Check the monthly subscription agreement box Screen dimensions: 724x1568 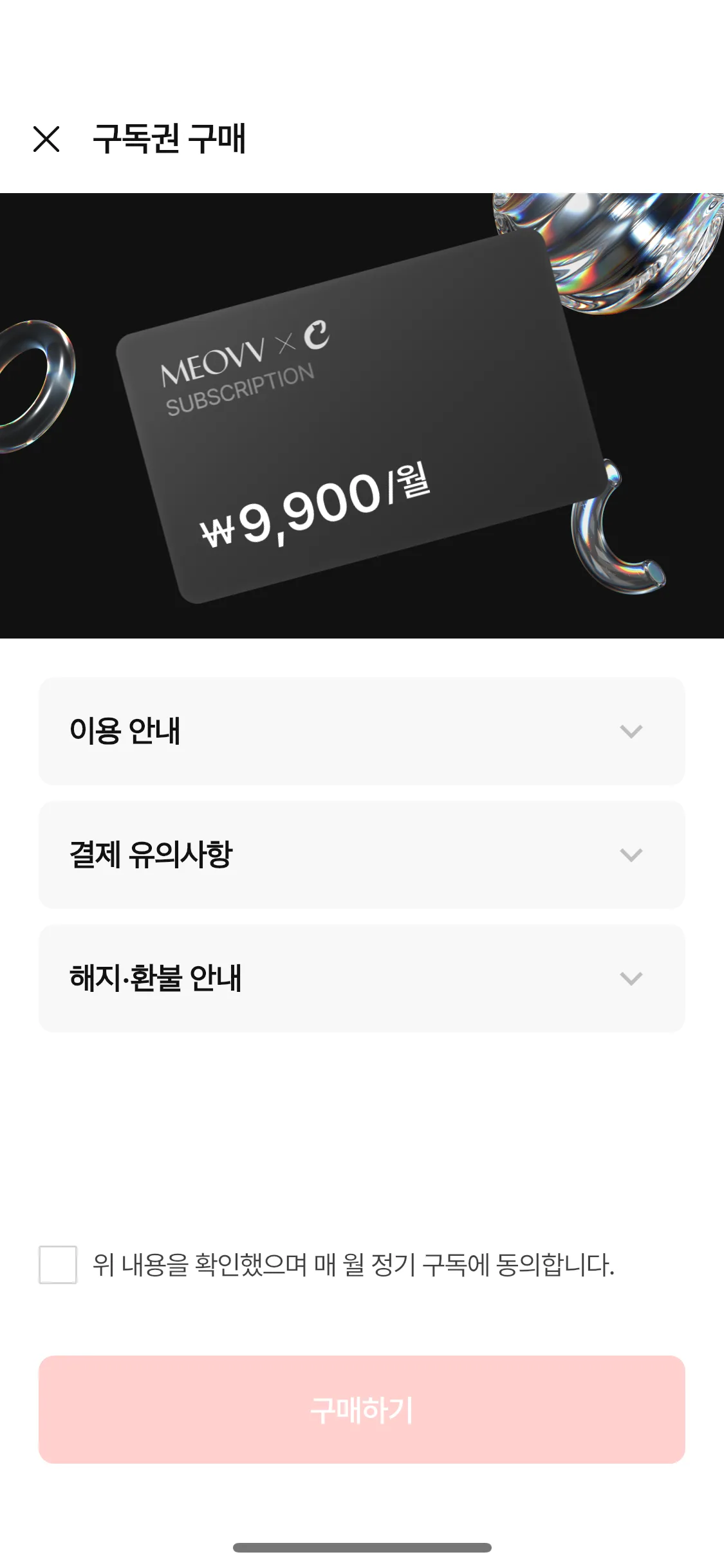(58, 1265)
